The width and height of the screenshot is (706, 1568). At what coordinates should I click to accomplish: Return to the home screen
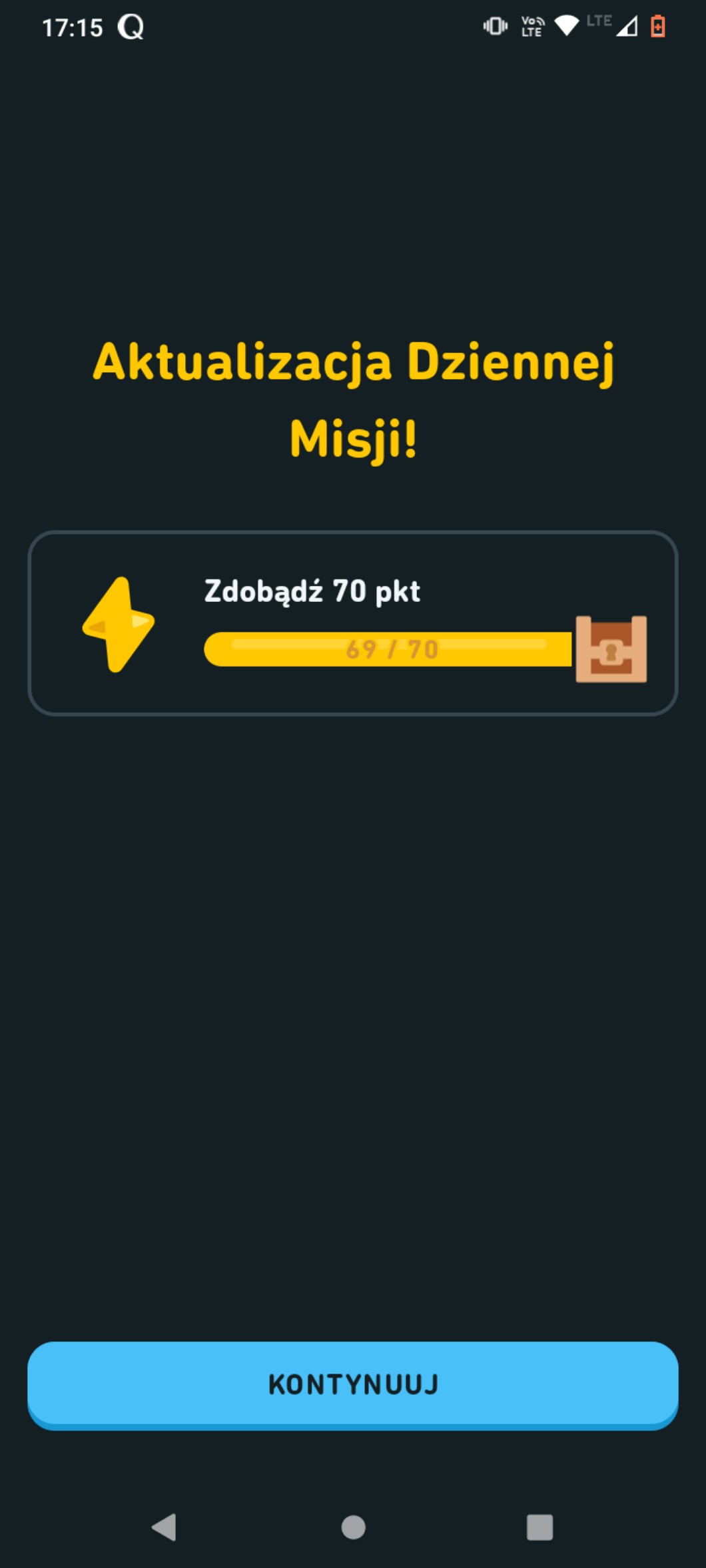click(353, 1527)
